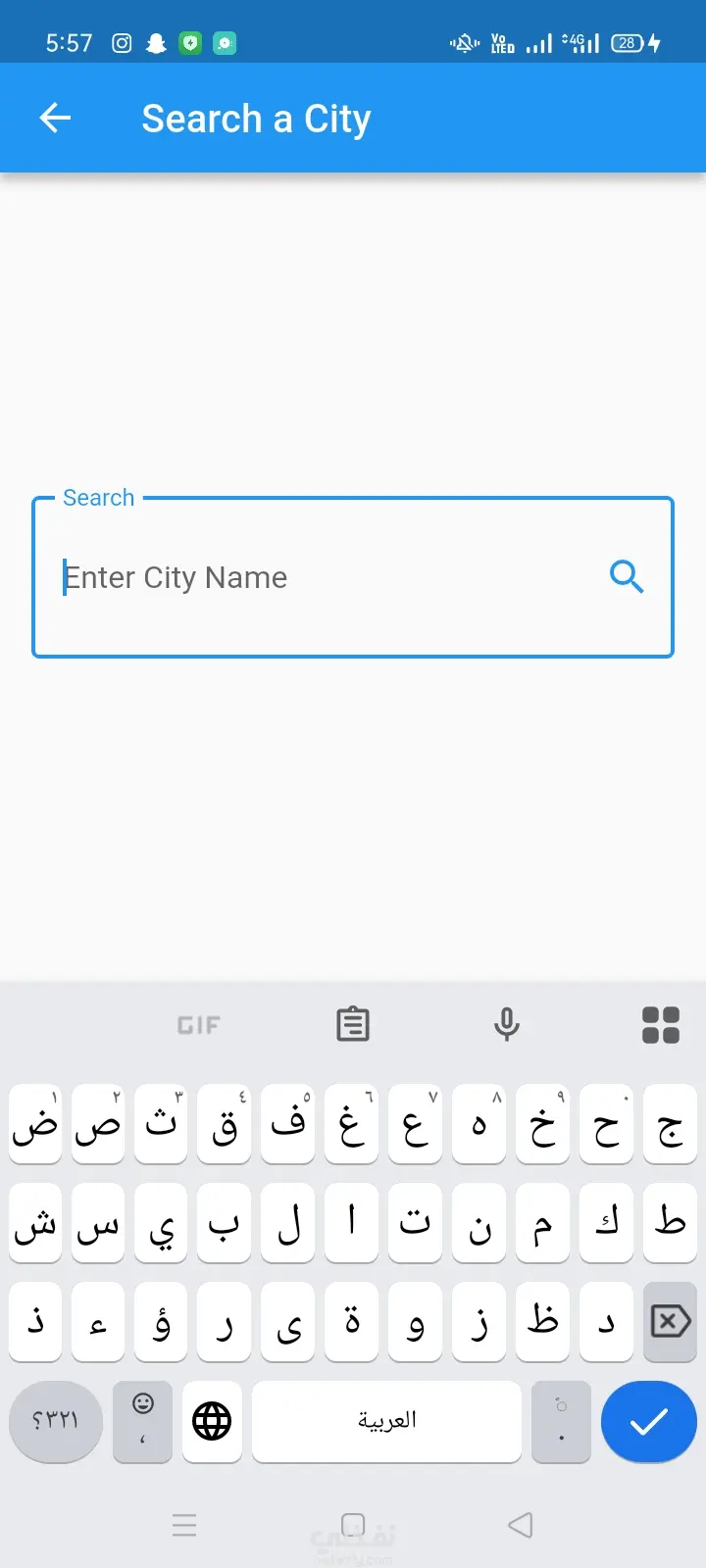Open the keyboard tools grid

tap(661, 1025)
